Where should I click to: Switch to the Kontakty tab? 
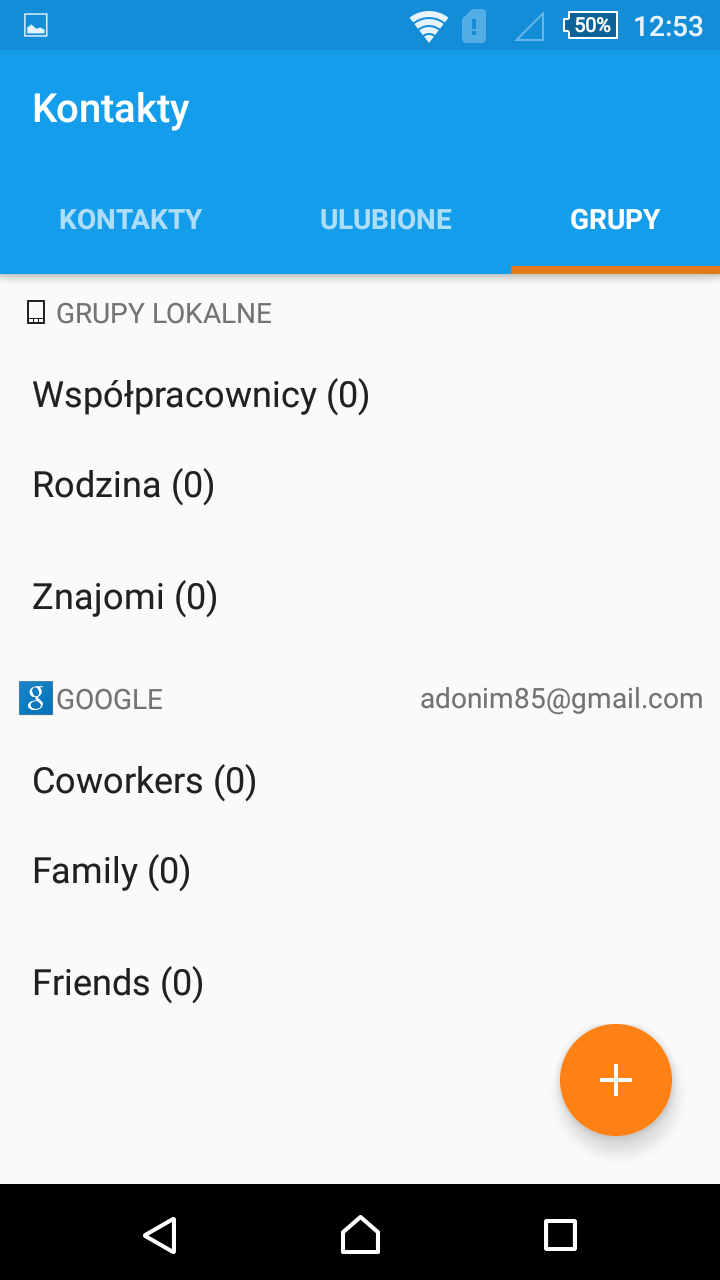point(130,219)
